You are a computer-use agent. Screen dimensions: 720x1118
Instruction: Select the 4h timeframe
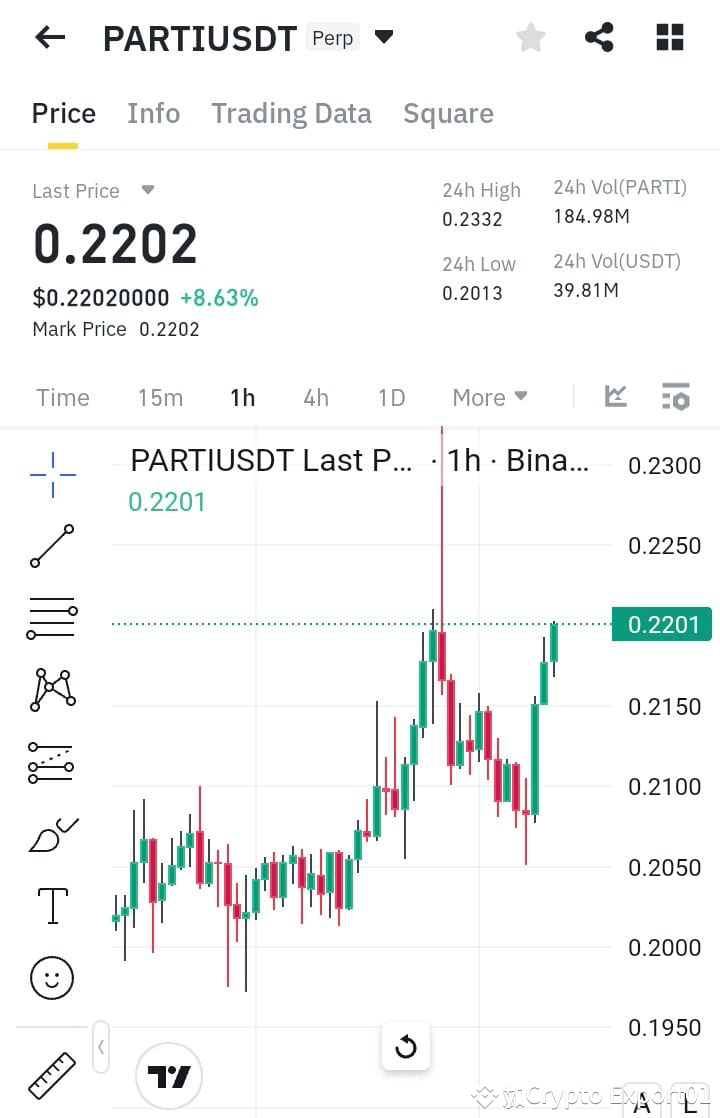(315, 397)
